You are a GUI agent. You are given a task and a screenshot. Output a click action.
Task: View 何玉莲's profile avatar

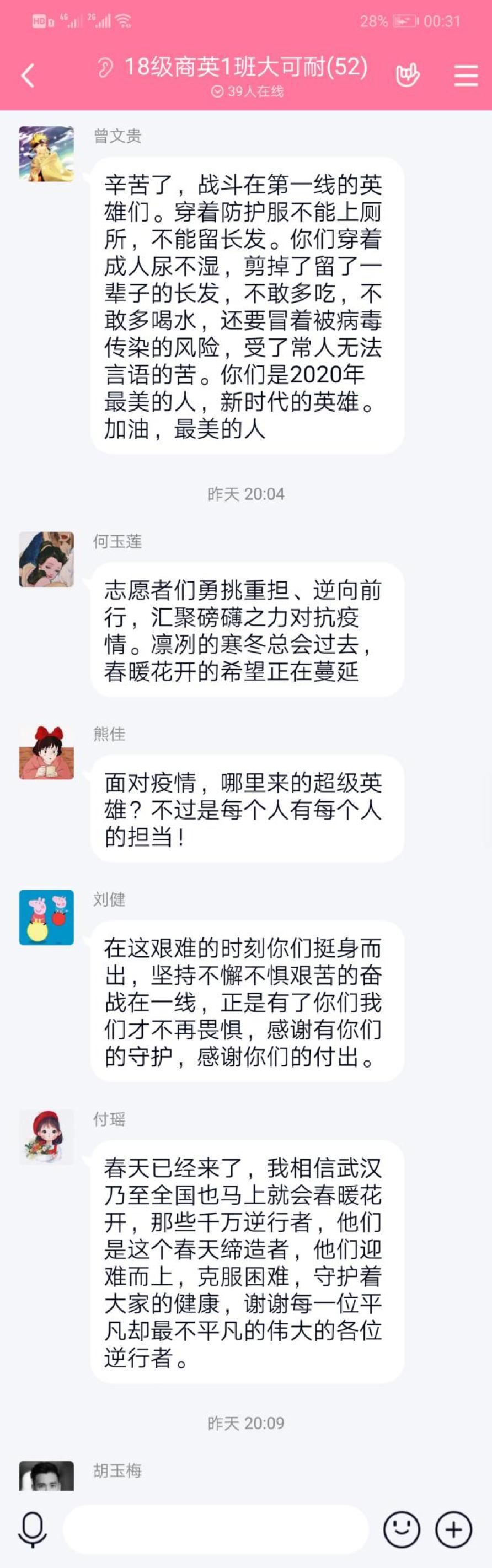click(46, 559)
